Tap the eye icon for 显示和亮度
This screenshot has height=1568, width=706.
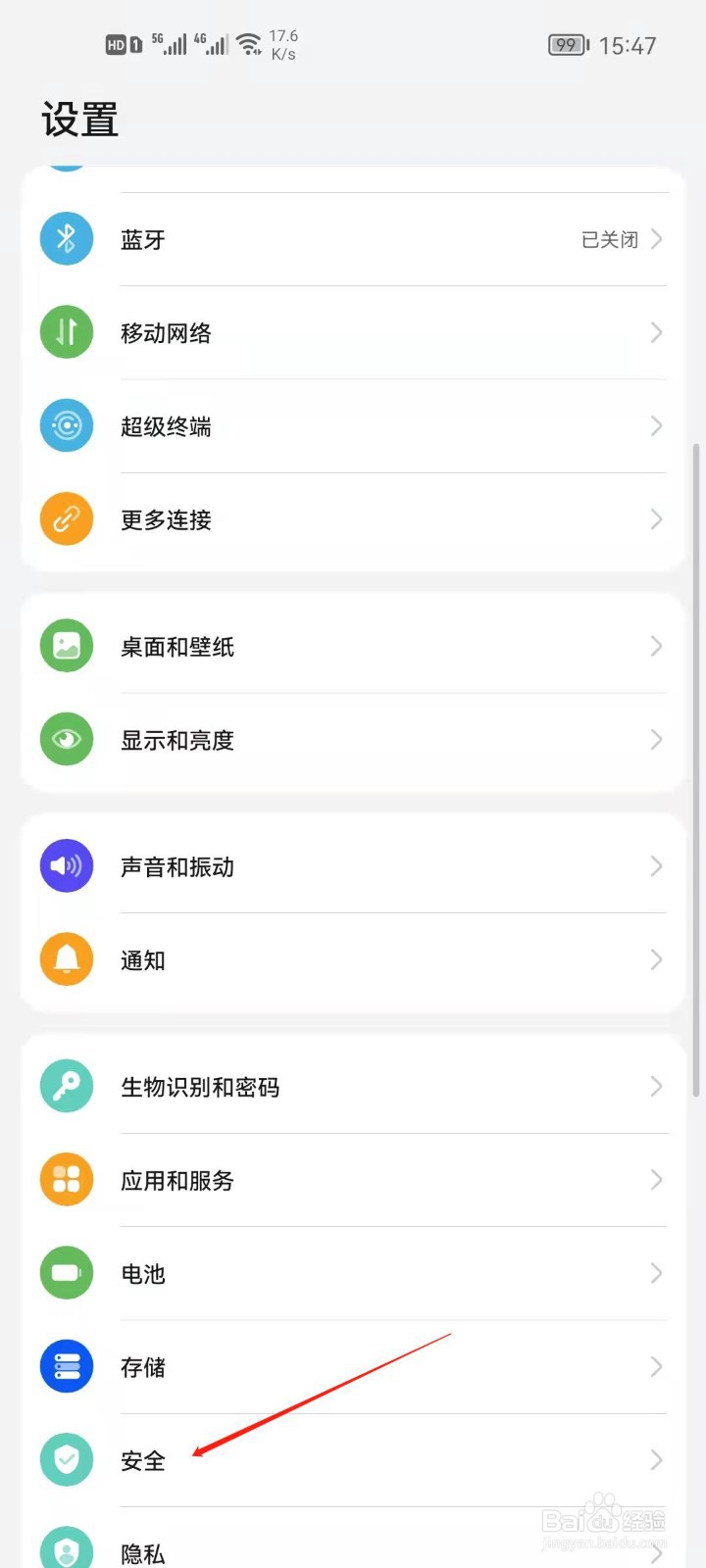click(x=66, y=739)
